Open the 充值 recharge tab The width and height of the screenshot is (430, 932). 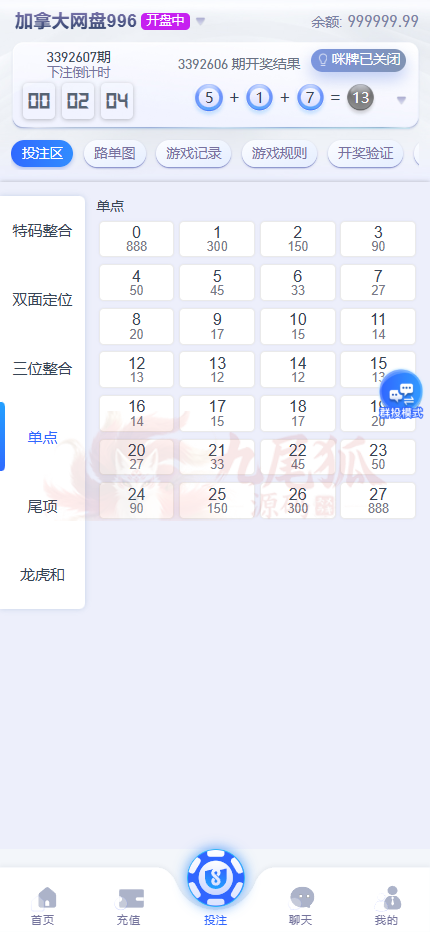128,906
